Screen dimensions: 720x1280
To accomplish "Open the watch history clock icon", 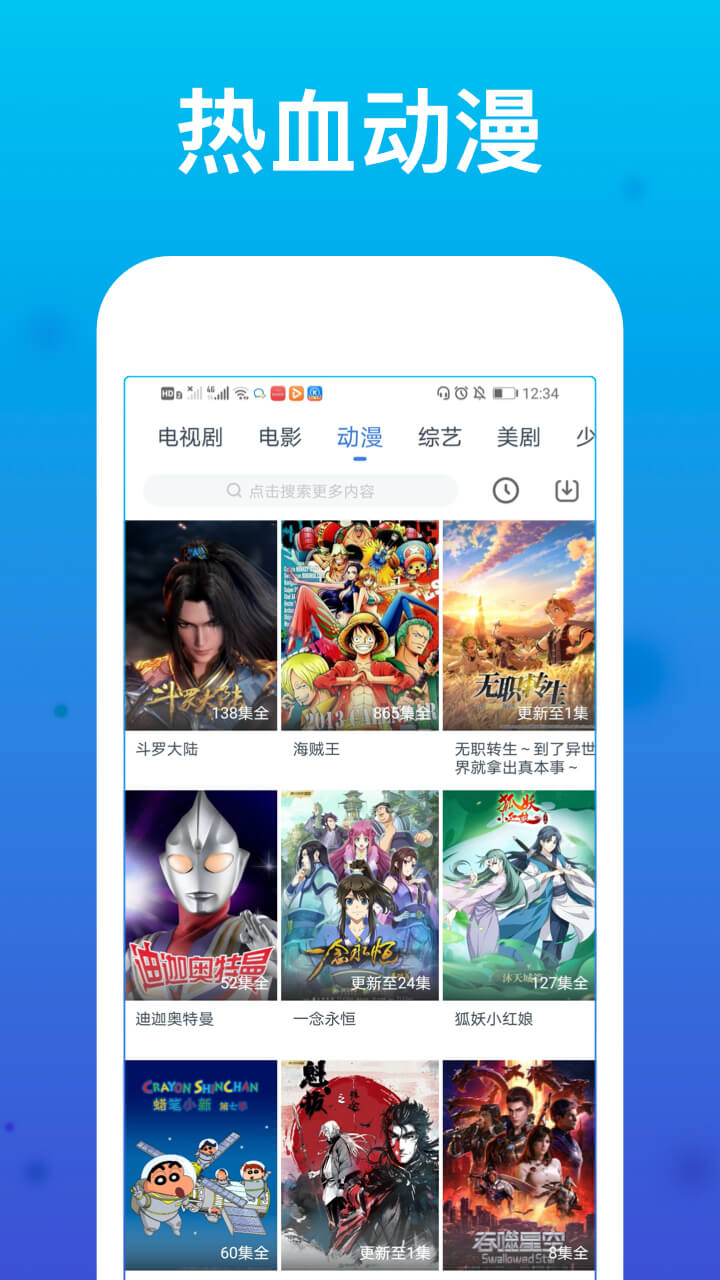I will pyautogui.click(x=505, y=491).
